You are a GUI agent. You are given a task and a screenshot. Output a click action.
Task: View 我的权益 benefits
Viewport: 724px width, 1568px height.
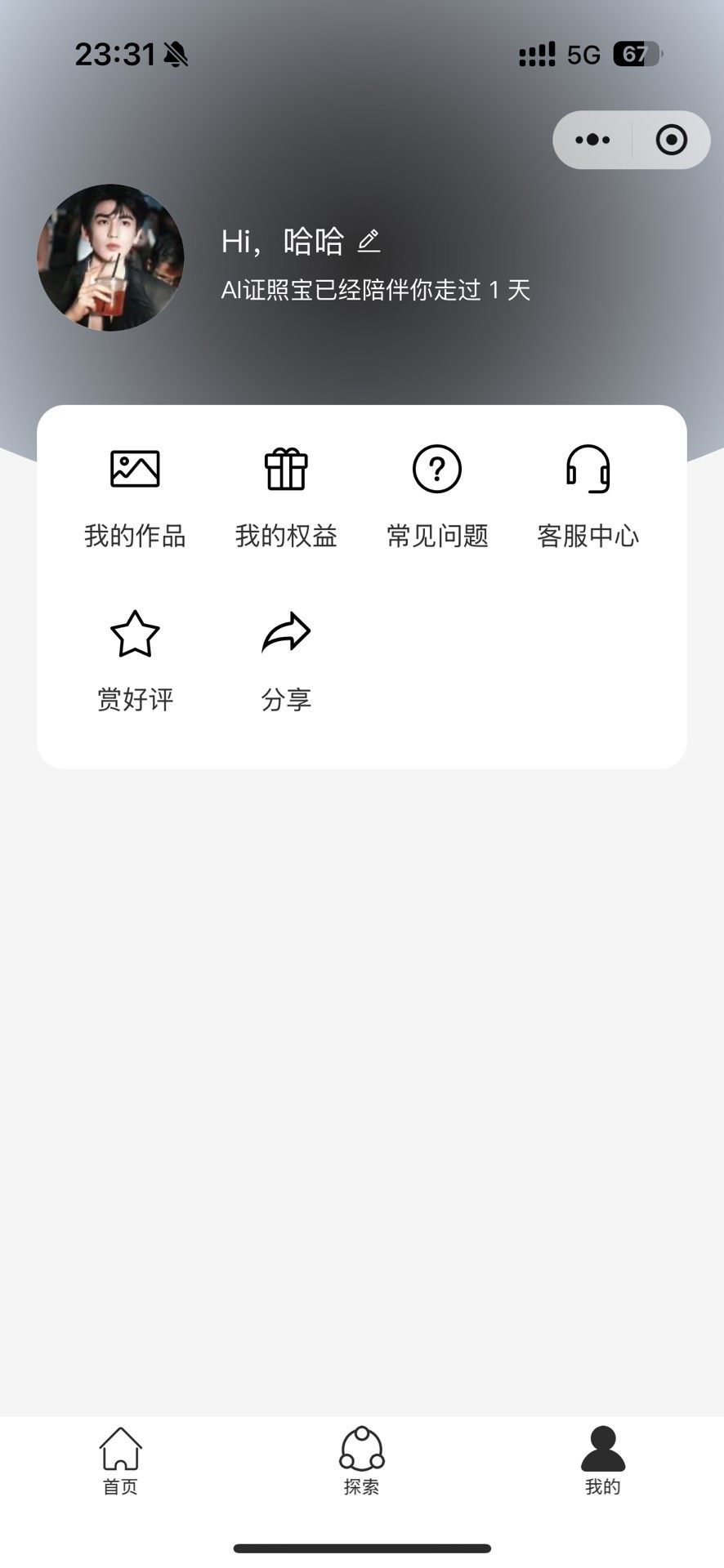point(286,496)
